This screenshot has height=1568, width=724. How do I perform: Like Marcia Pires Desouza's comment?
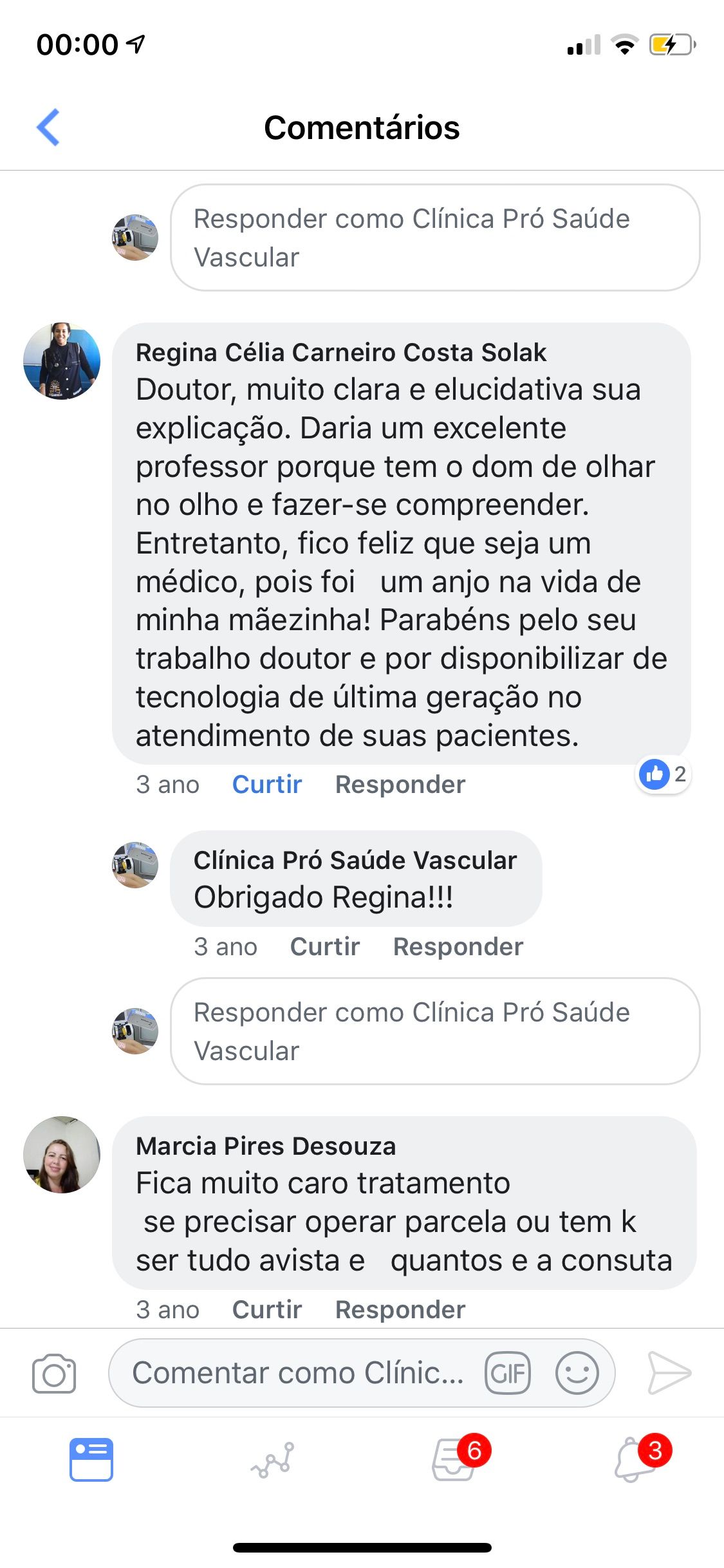click(x=267, y=1310)
